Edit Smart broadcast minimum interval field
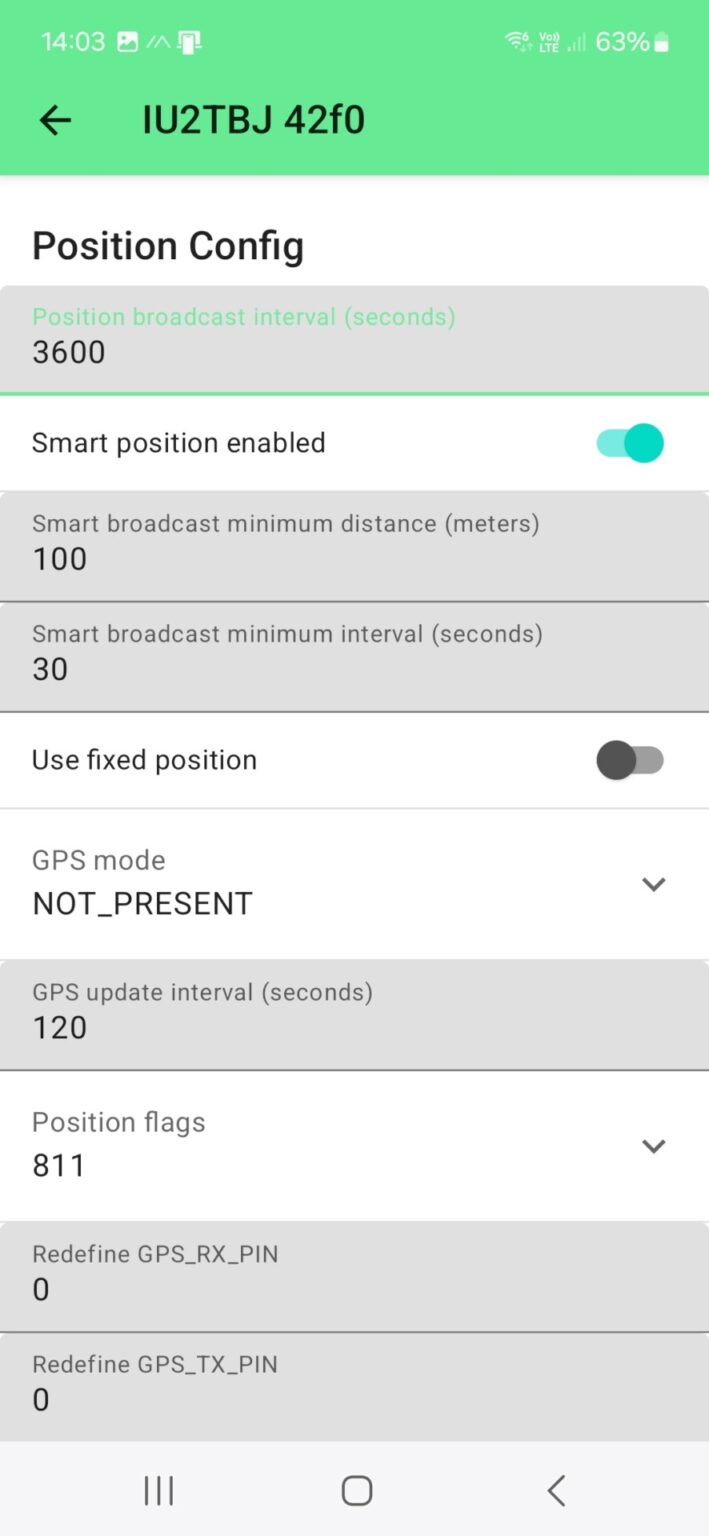 click(x=354, y=656)
